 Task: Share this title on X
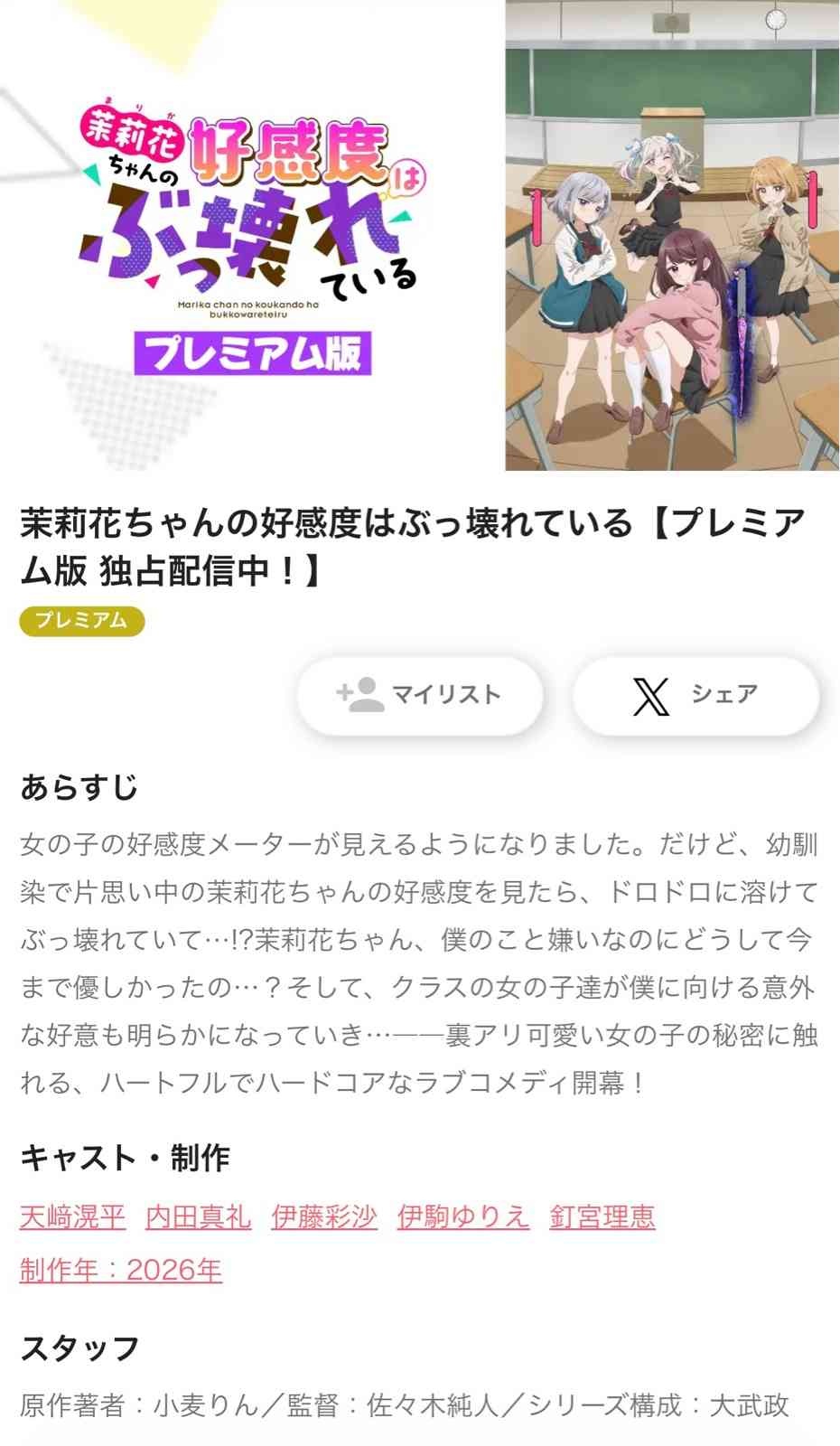click(x=695, y=695)
